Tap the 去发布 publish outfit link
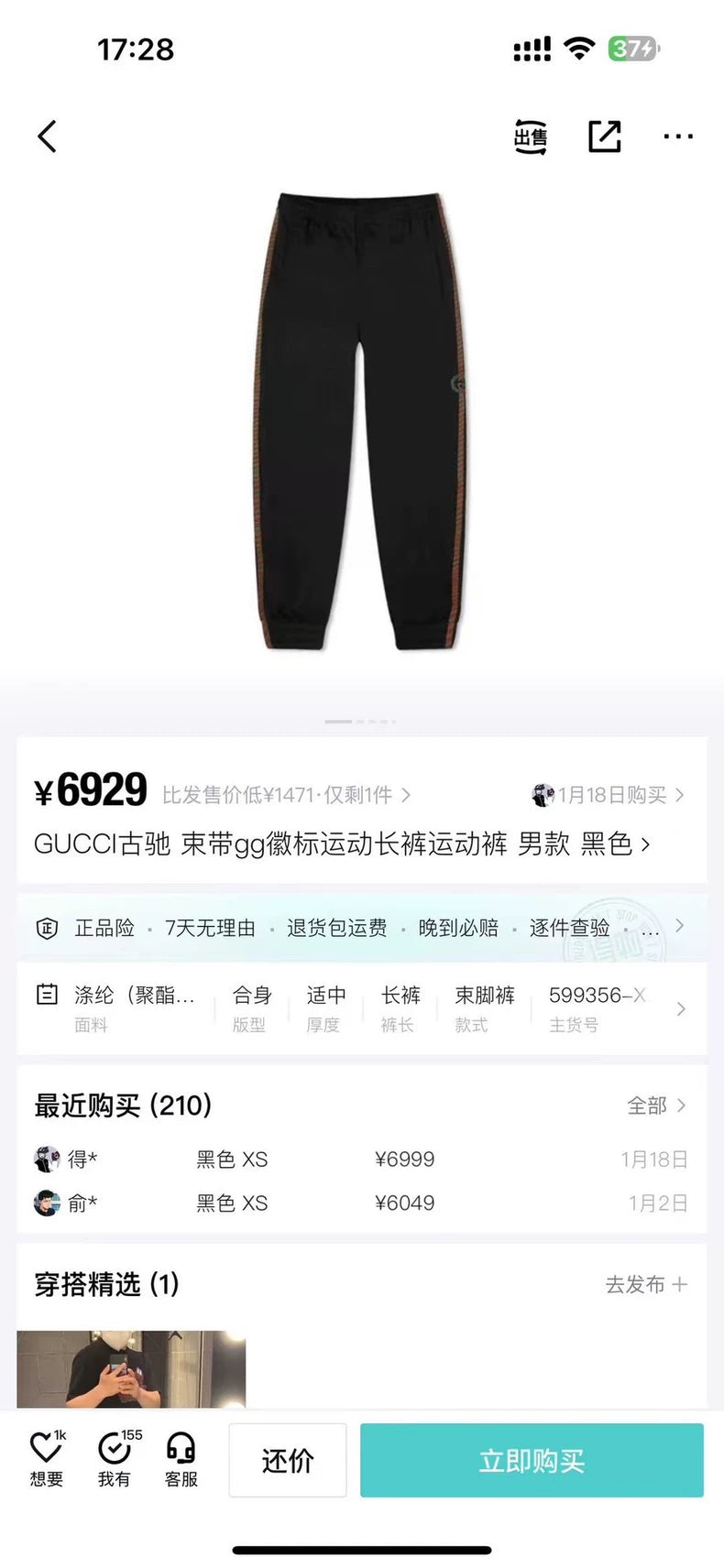 pos(646,1285)
